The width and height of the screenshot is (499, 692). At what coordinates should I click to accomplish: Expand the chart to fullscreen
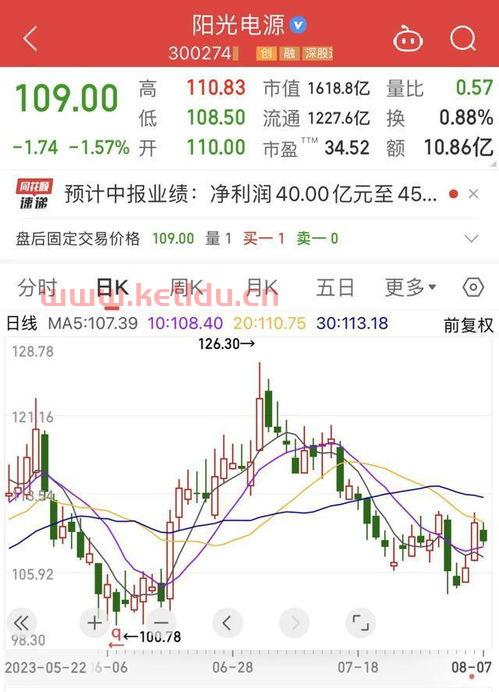pyautogui.click(x=361, y=623)
